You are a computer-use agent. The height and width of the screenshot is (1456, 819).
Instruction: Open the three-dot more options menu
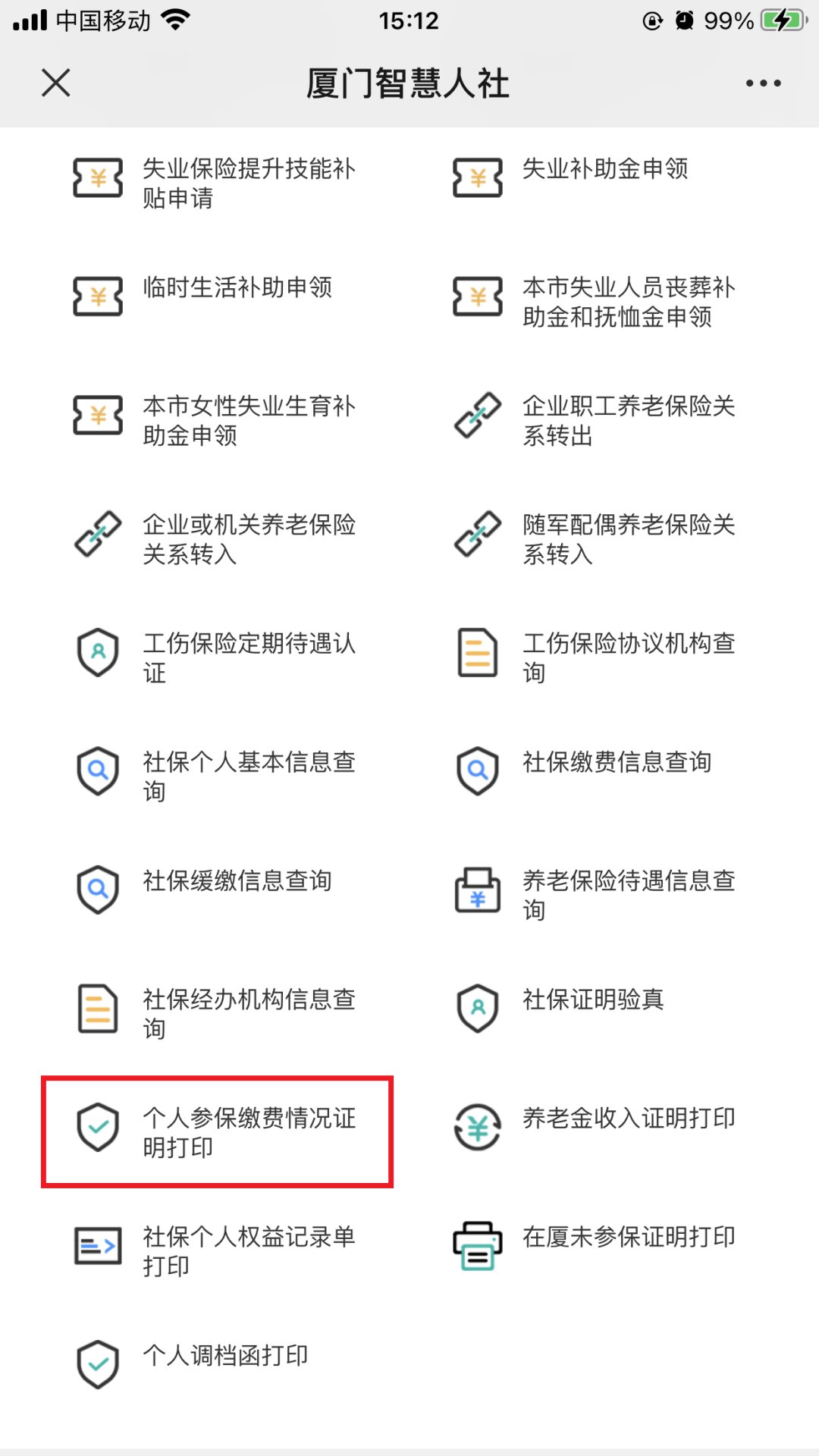click(x=762, y=84)
